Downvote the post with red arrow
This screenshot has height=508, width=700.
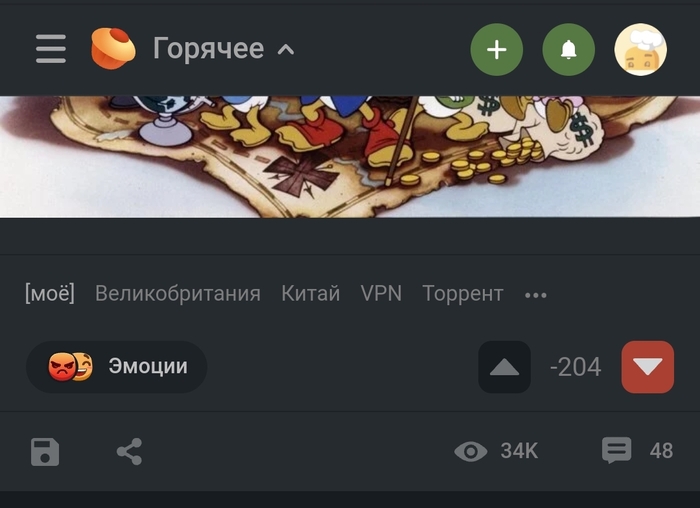click(647, 367)
